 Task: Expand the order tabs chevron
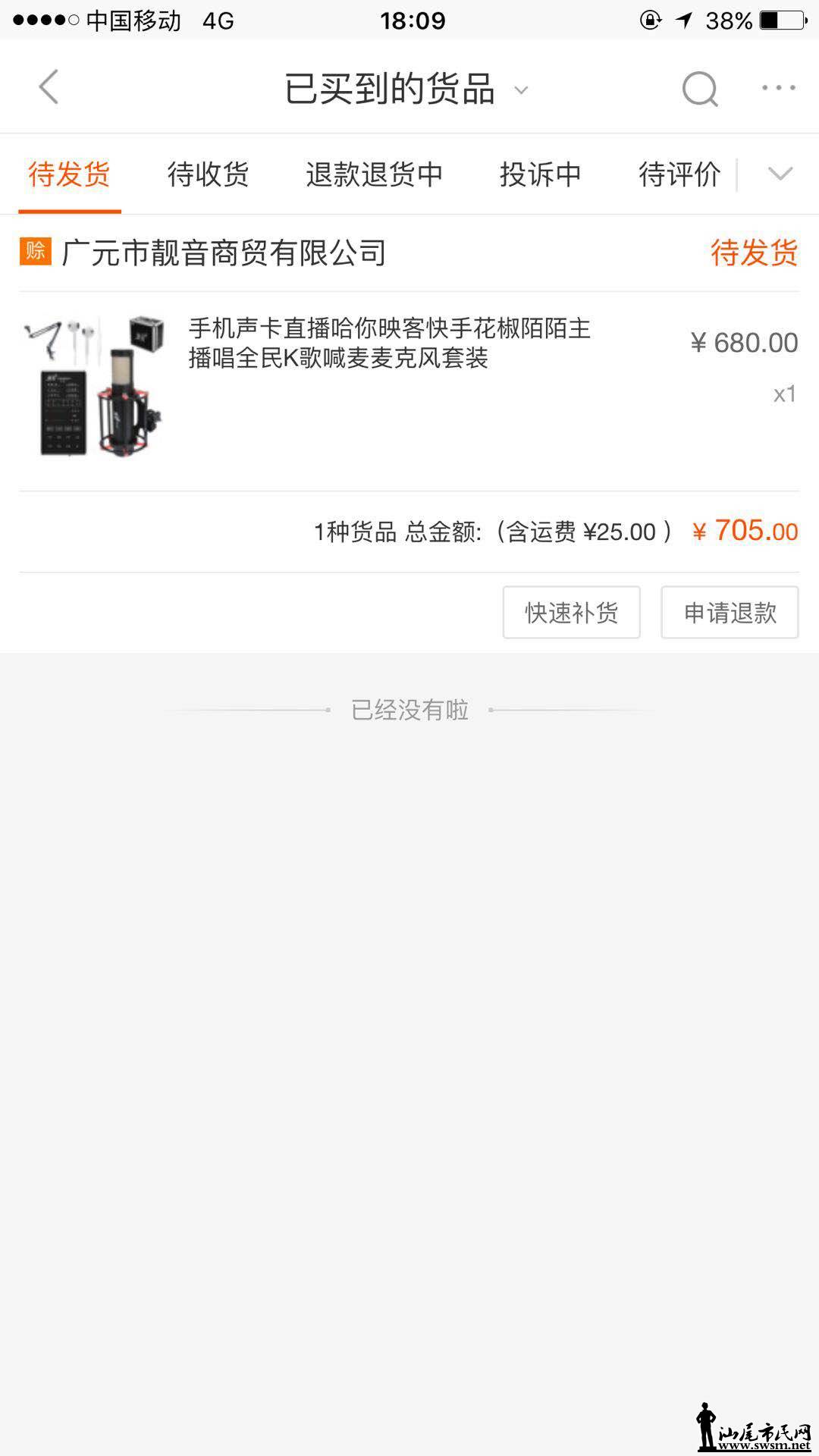(x=780, y=174)
